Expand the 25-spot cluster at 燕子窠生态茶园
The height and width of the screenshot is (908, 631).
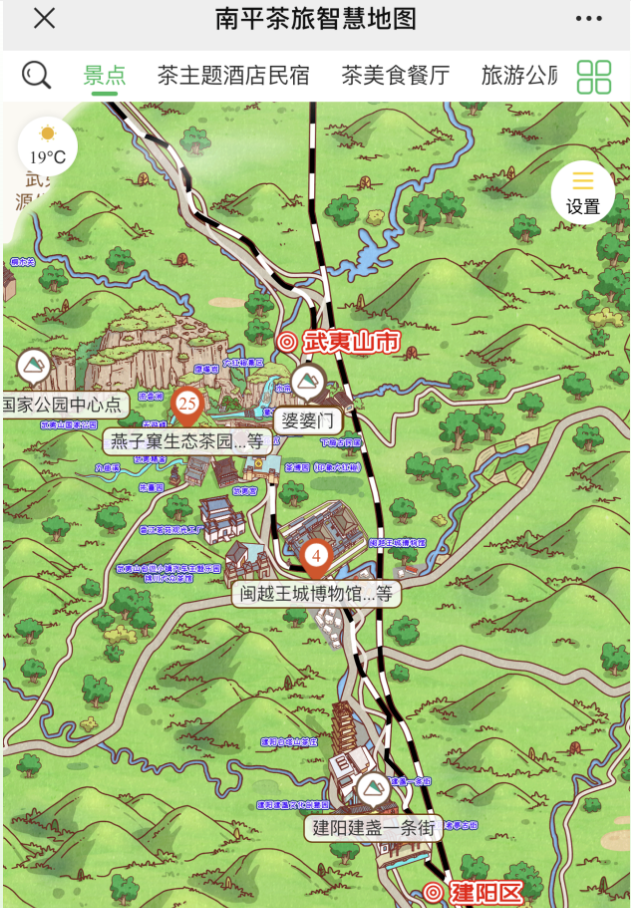187,407
